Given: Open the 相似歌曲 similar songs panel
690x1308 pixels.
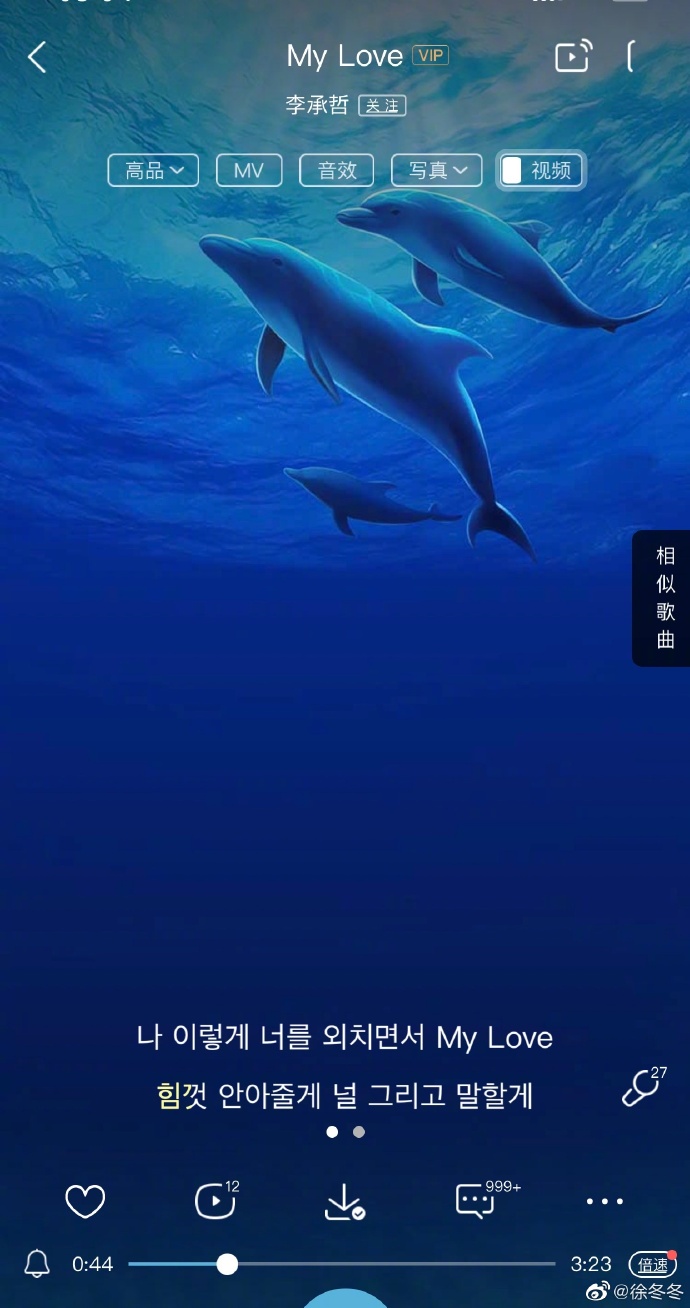Looking at the screenshot, I should [664, 598].
